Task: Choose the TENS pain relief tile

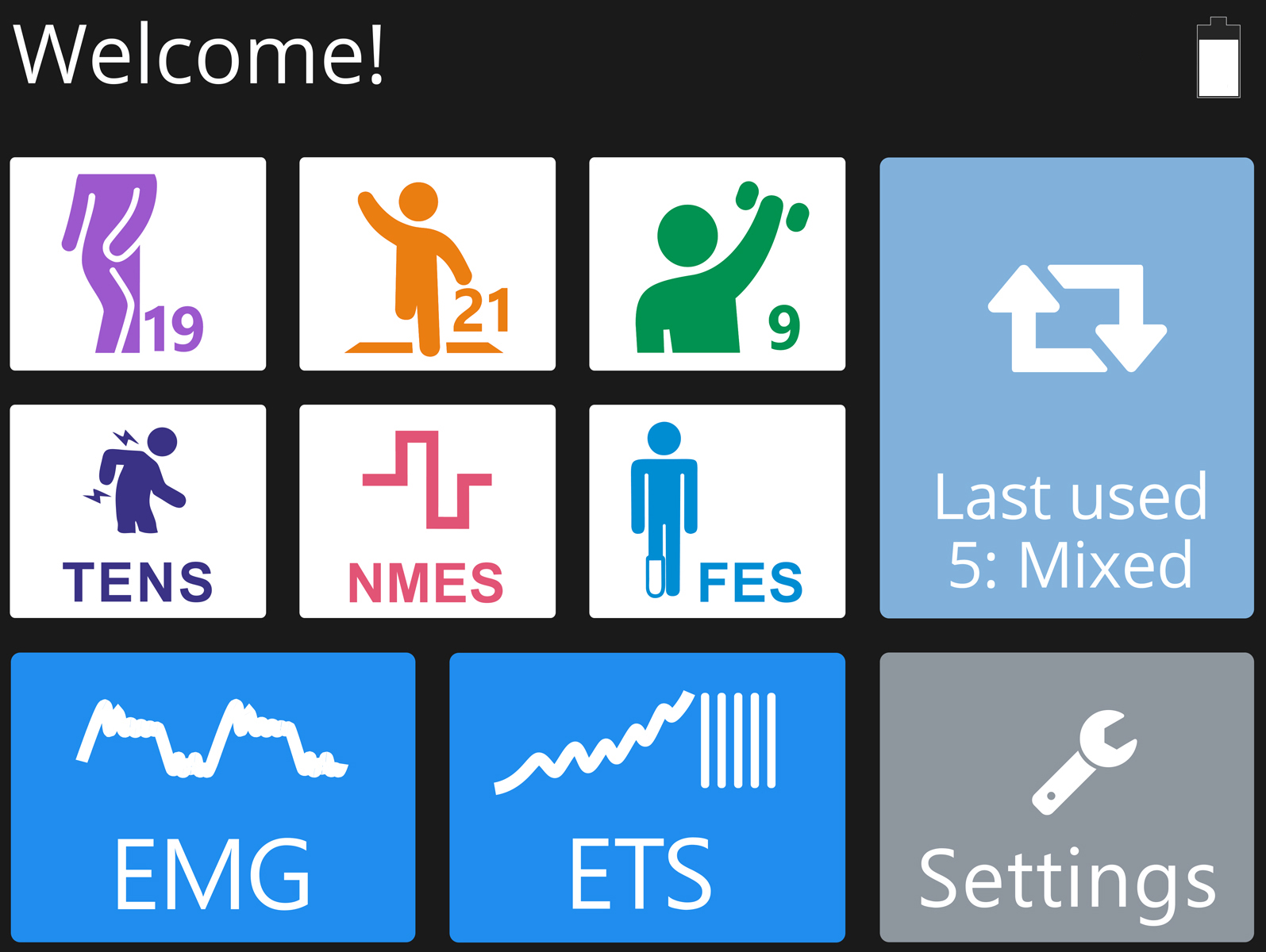Action: click(137, 511)
